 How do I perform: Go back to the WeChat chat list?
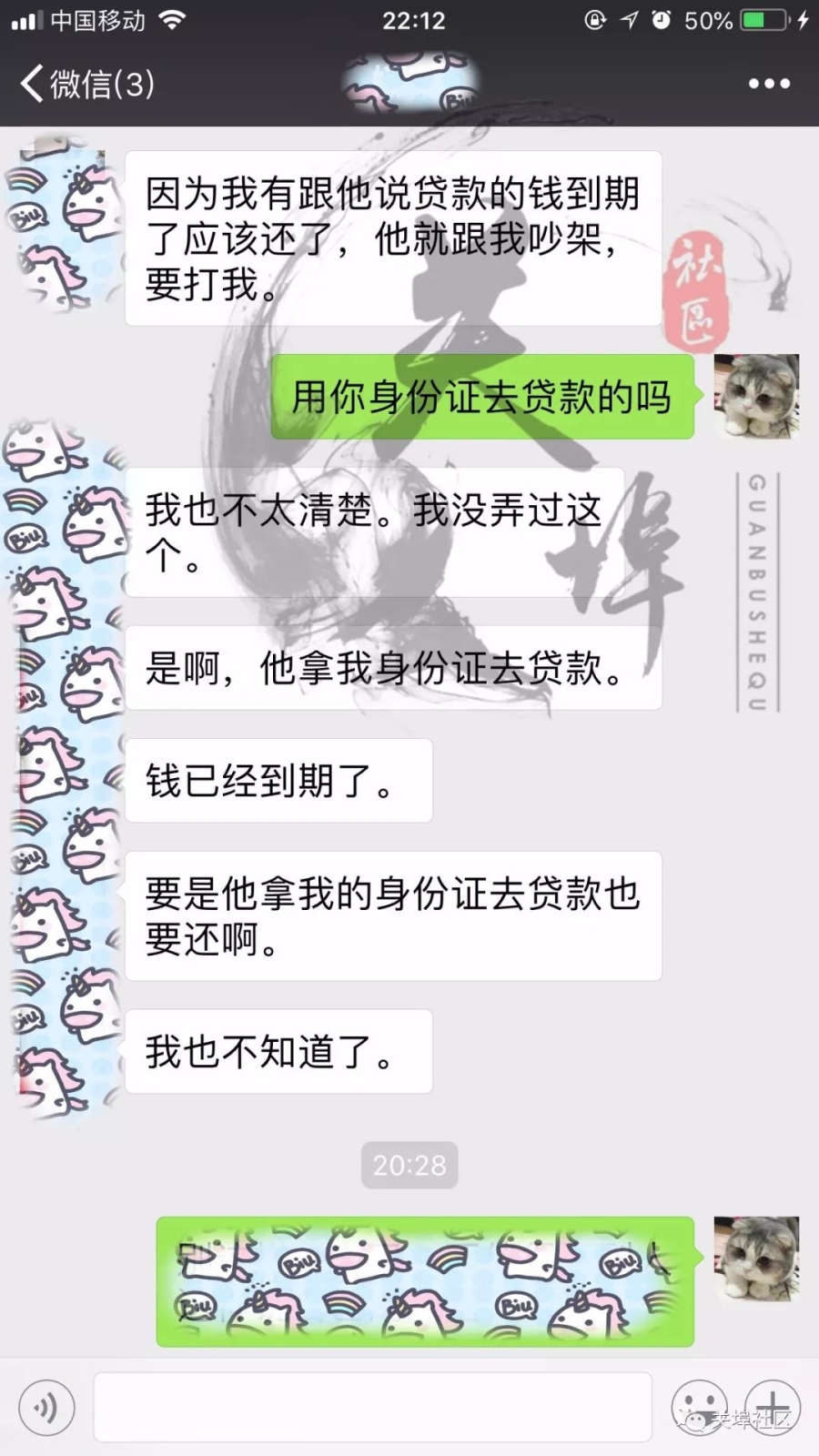click(x=86, y=84)
